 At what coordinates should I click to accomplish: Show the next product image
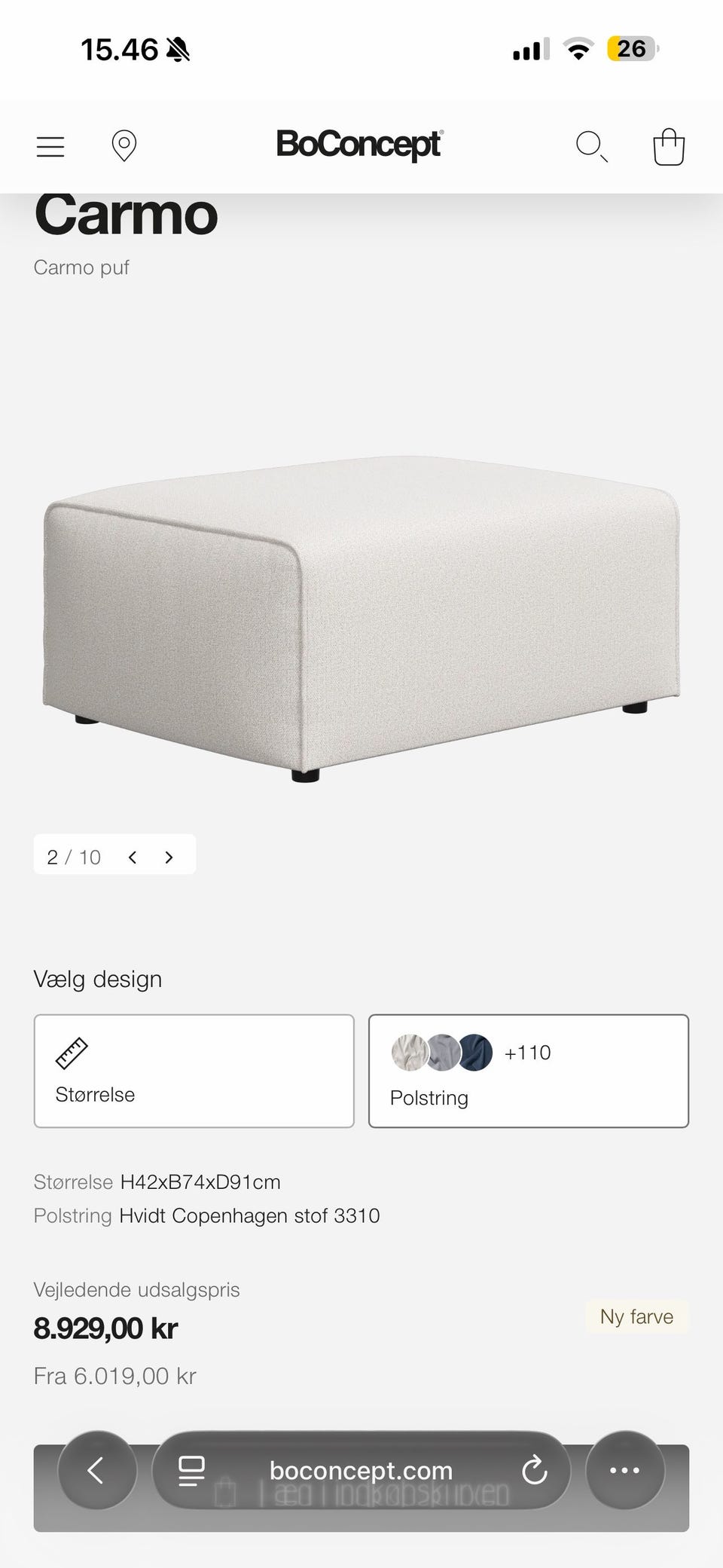[x=169, y=857]
